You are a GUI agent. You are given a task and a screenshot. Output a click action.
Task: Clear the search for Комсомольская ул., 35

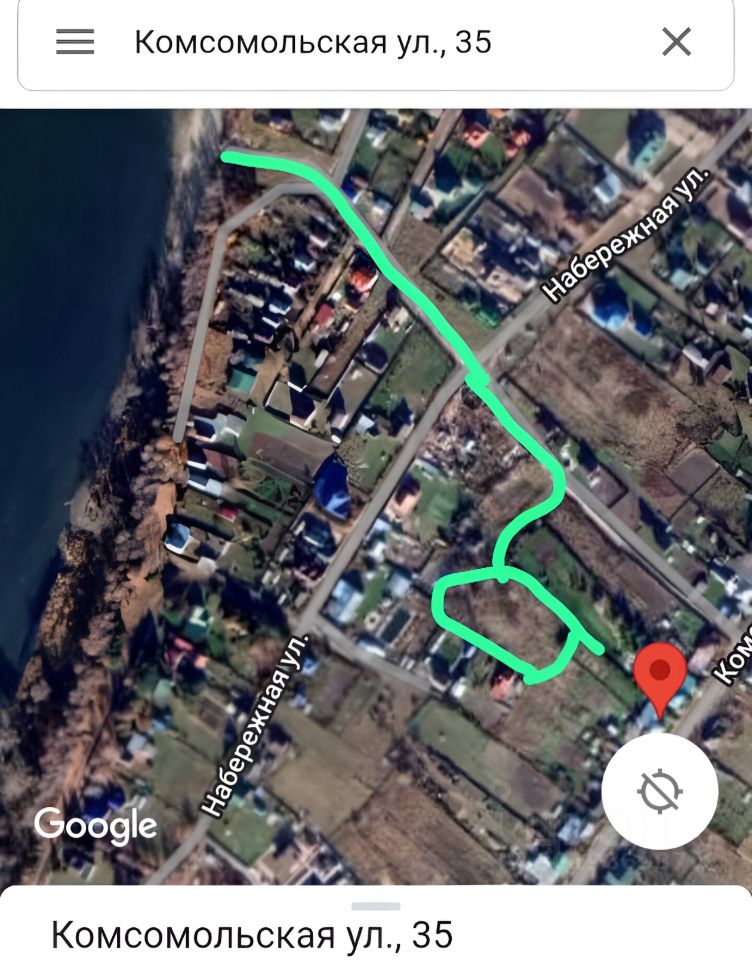click(677, 42)
